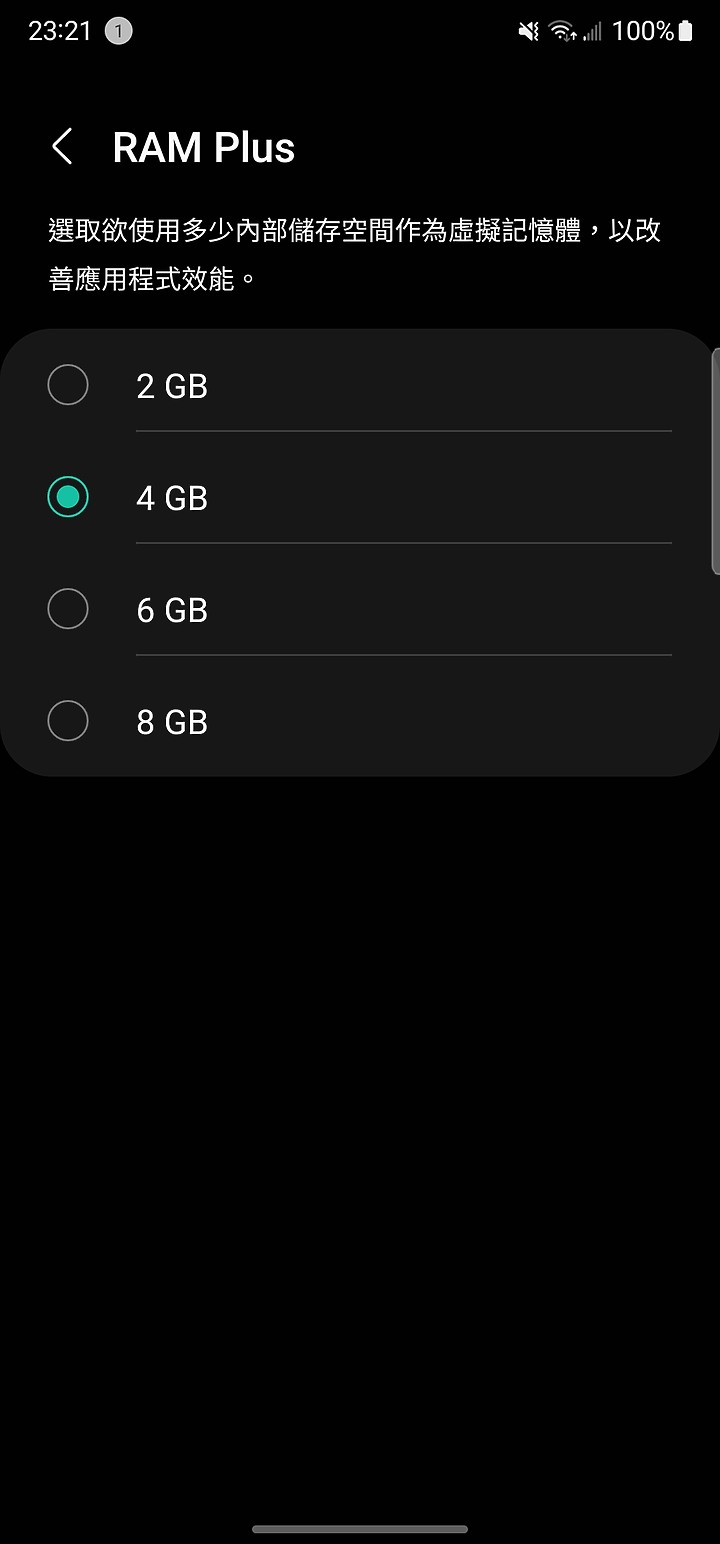
Task: Tap the mute sound status icon
Action: 528,30
